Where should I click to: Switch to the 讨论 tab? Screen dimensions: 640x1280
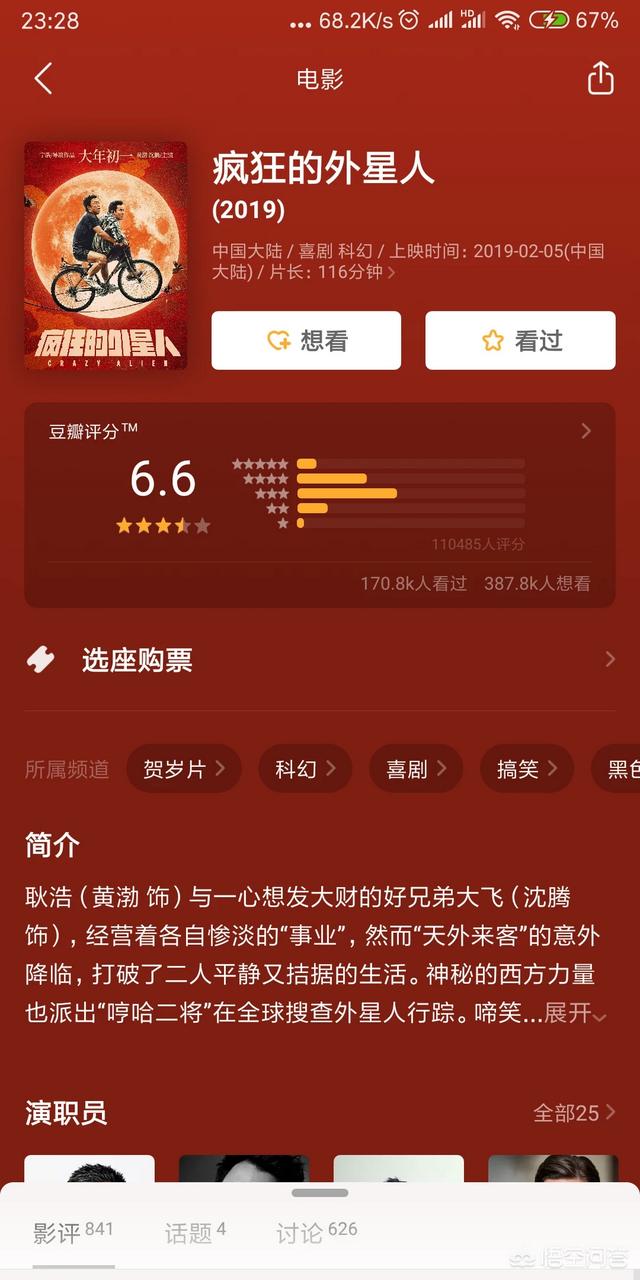click(316, 1232)
